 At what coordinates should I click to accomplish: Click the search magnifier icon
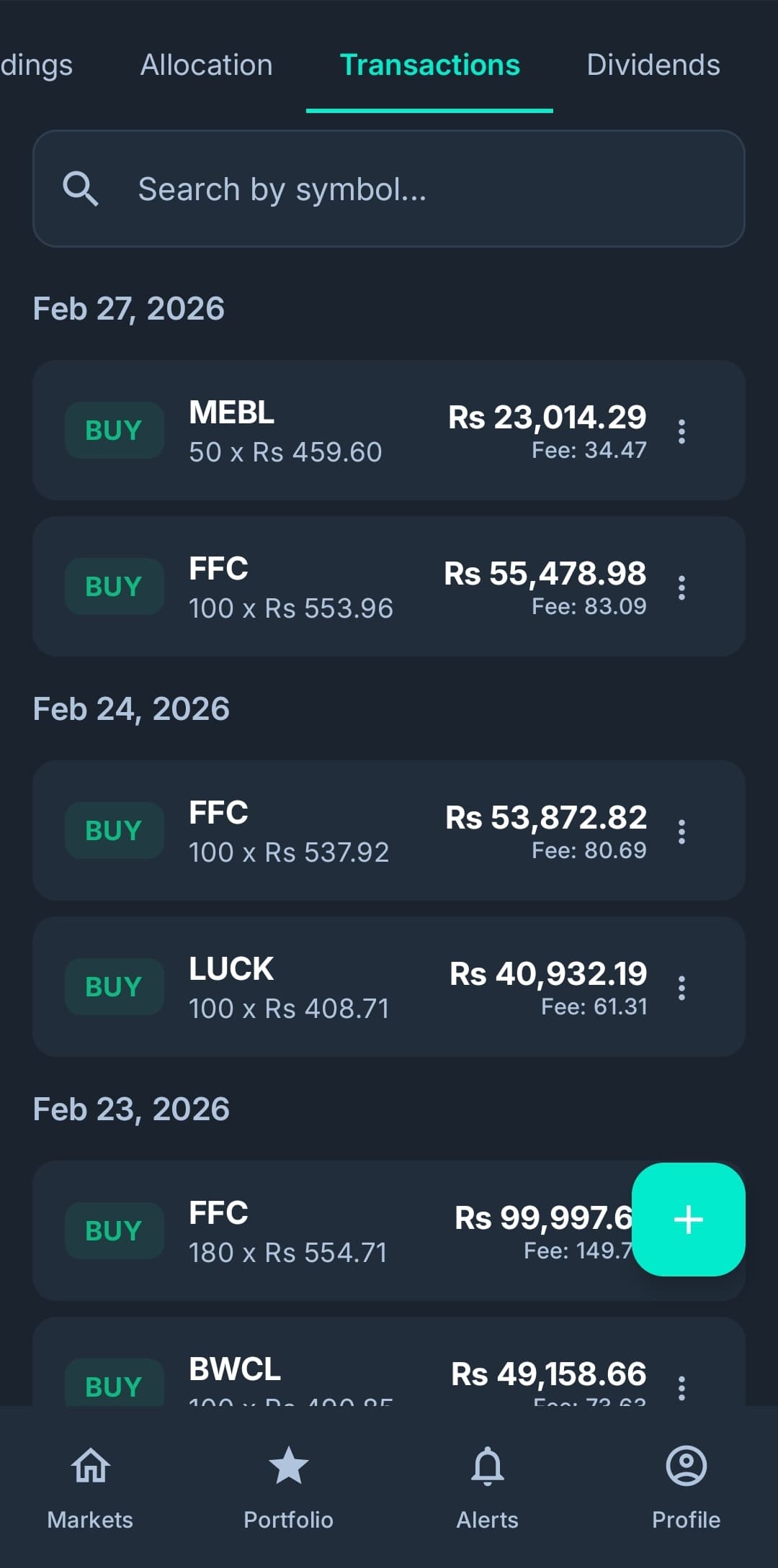pyautogui.click(x=80, y=189)
